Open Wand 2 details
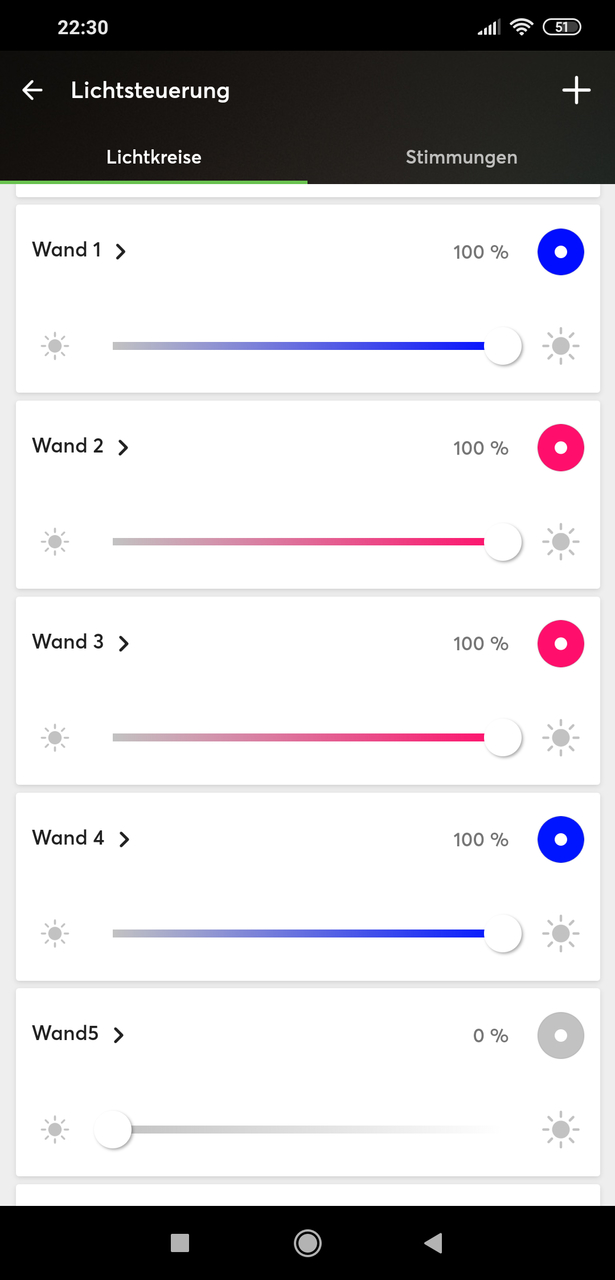Image resolution: width=615 pixels, height=1280 pixels. coord(81,447)
